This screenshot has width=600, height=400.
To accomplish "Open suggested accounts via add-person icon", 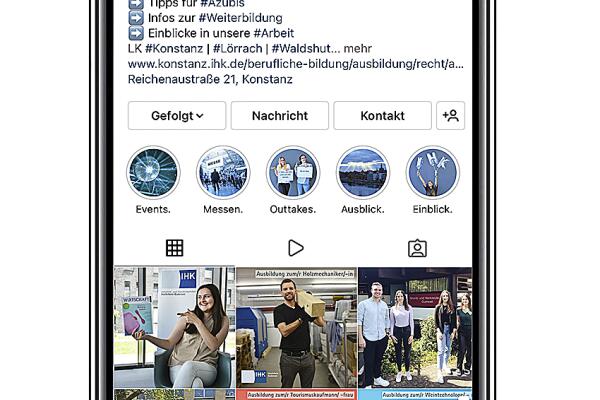I will pyautogui.click(x=450, y=116).
